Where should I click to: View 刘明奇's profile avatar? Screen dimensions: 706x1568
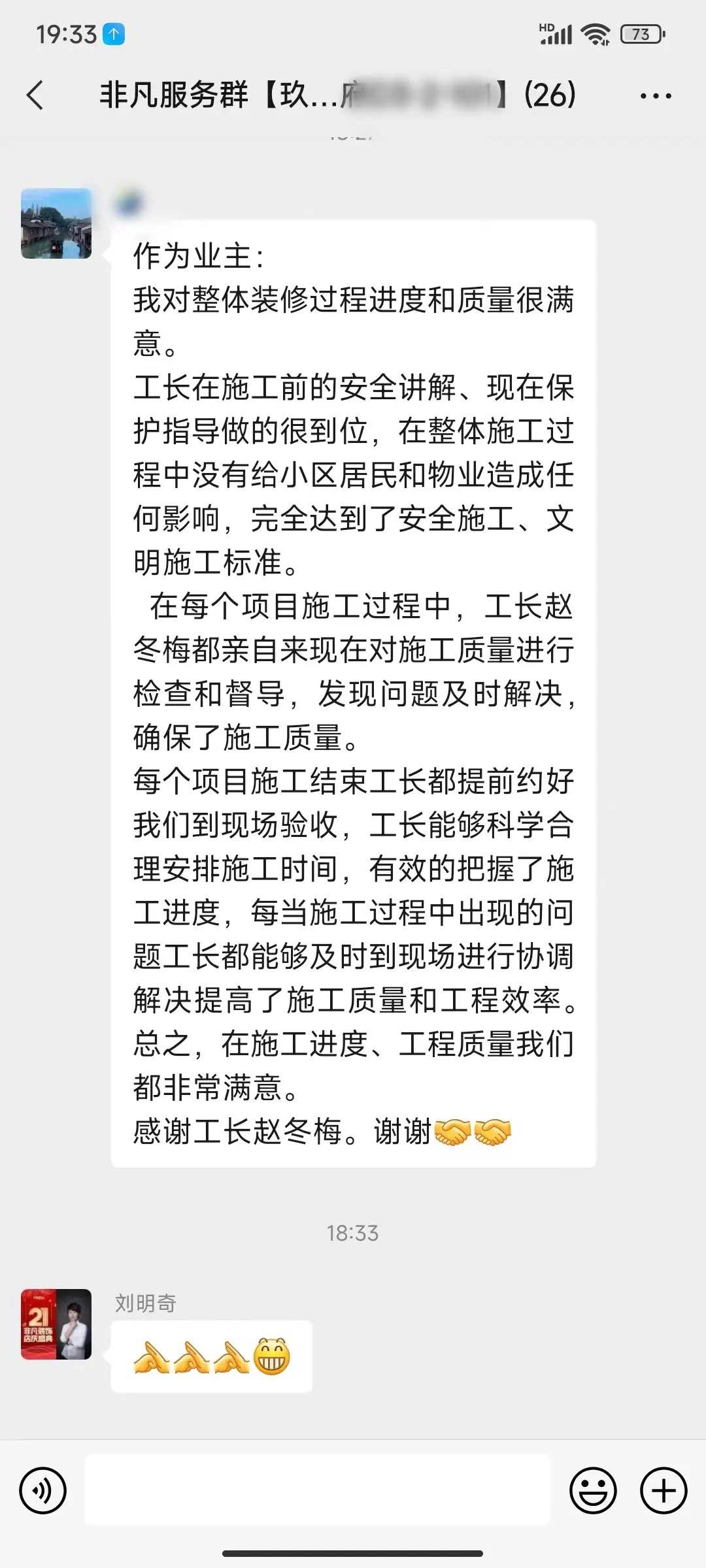pyautogui.click(x=56, y=1324)
